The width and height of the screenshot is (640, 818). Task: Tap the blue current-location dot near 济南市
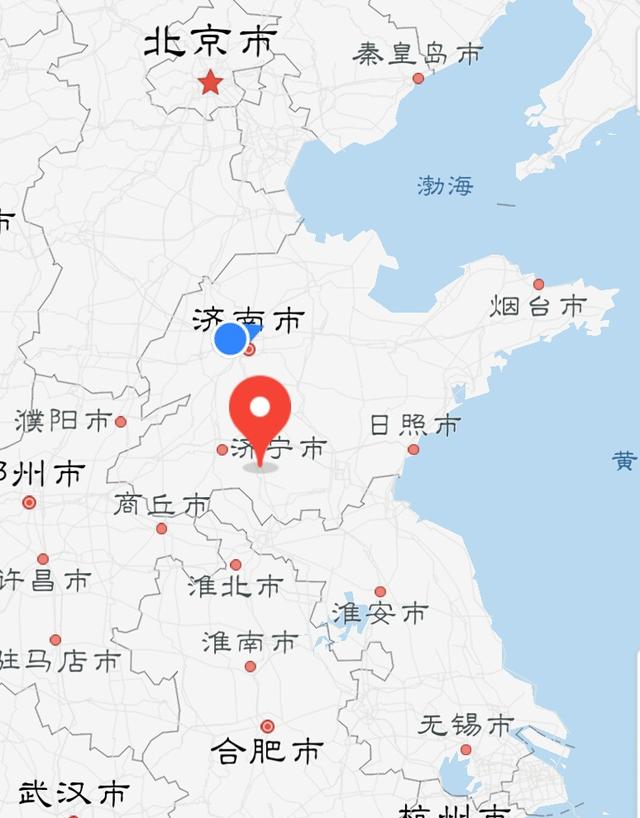[x=231, y=339]
